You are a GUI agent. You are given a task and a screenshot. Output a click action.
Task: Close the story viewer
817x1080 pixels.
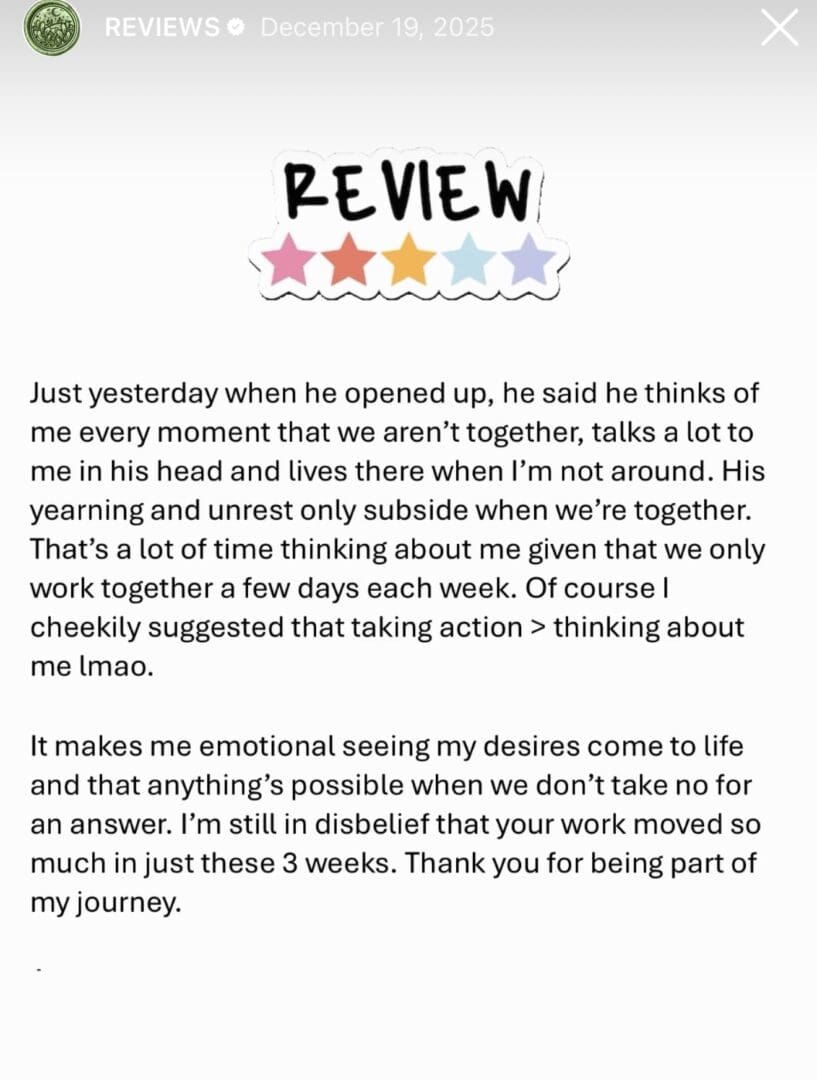click(x=779, y=28)
